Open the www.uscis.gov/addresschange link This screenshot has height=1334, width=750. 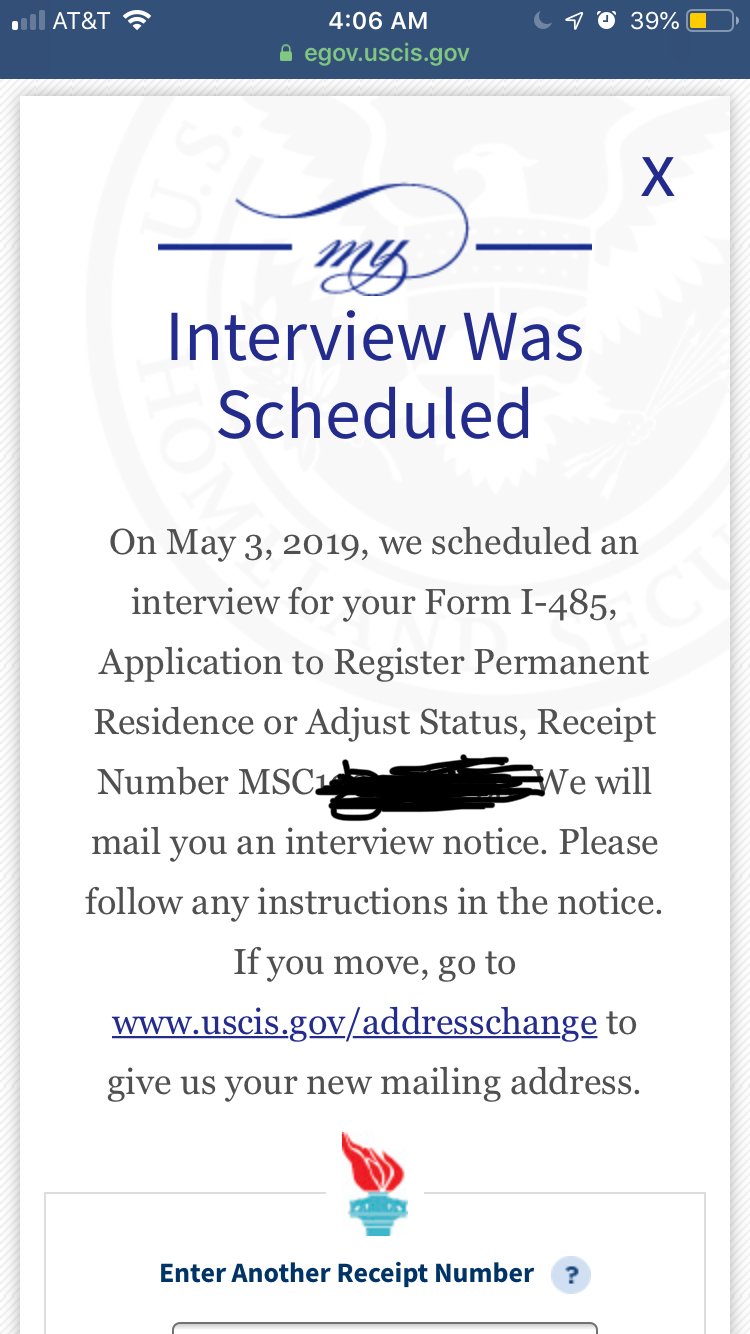coord(354,1023)
